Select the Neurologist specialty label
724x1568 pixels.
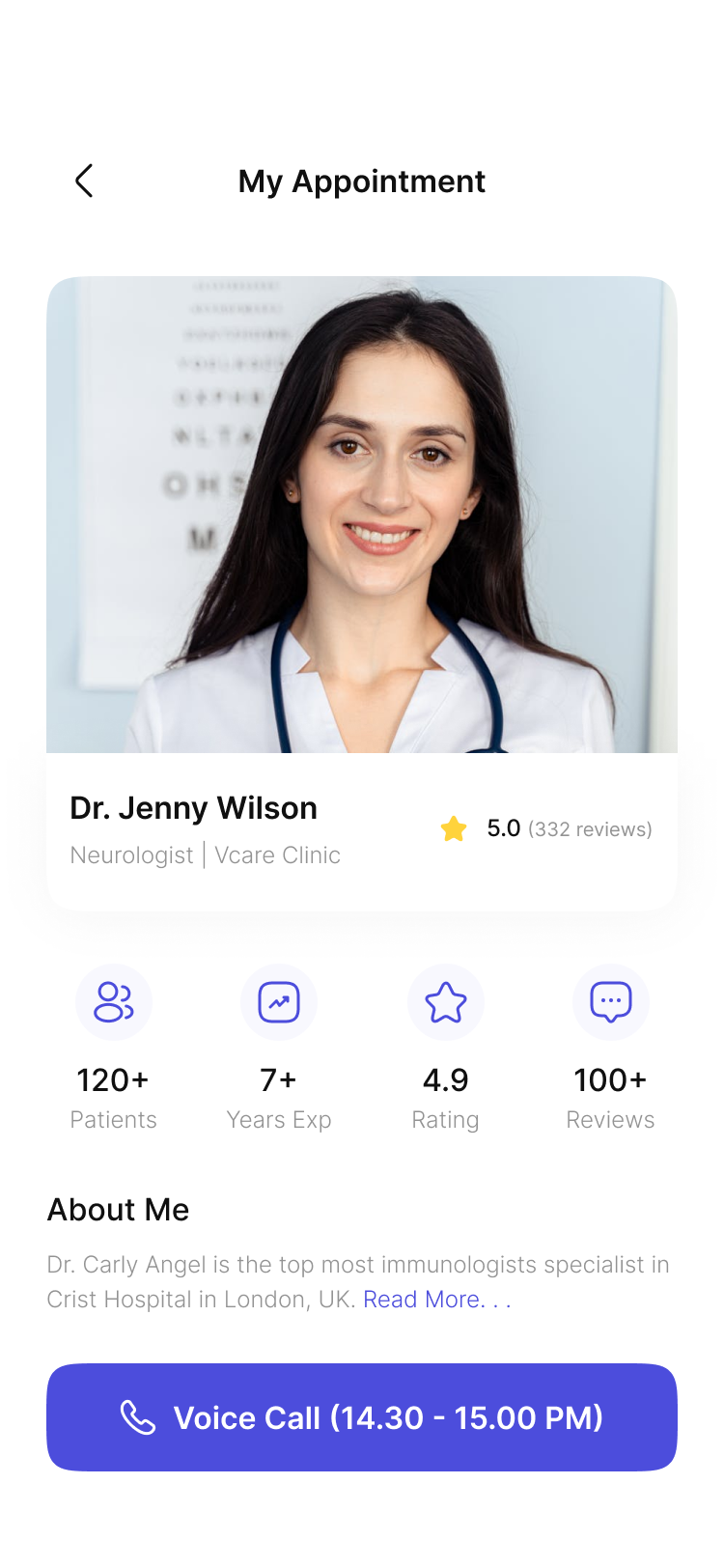pos(131,855)
